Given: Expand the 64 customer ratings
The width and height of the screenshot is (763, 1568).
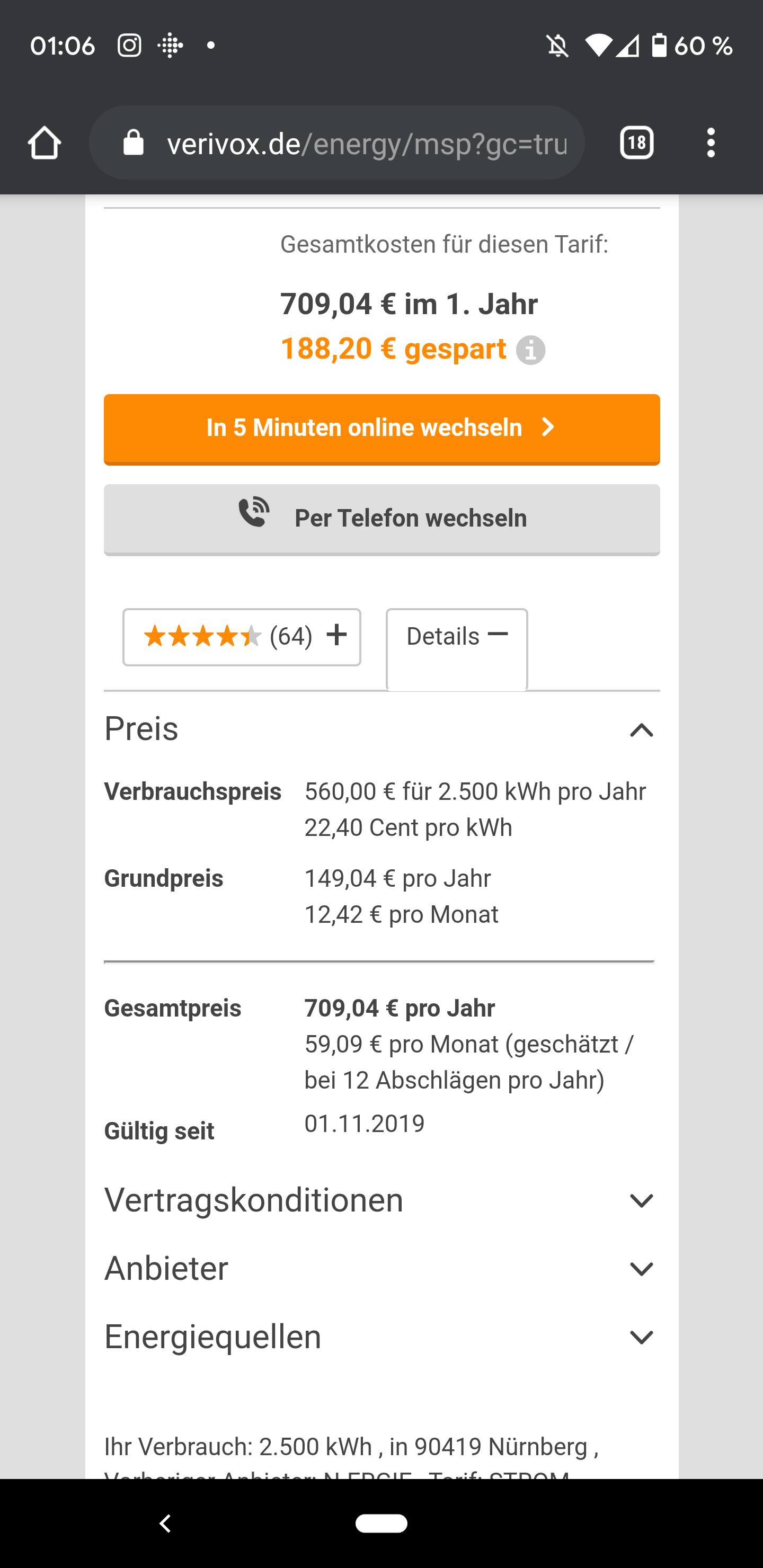Looking at the screenshot, I should [x=242, y=637].
